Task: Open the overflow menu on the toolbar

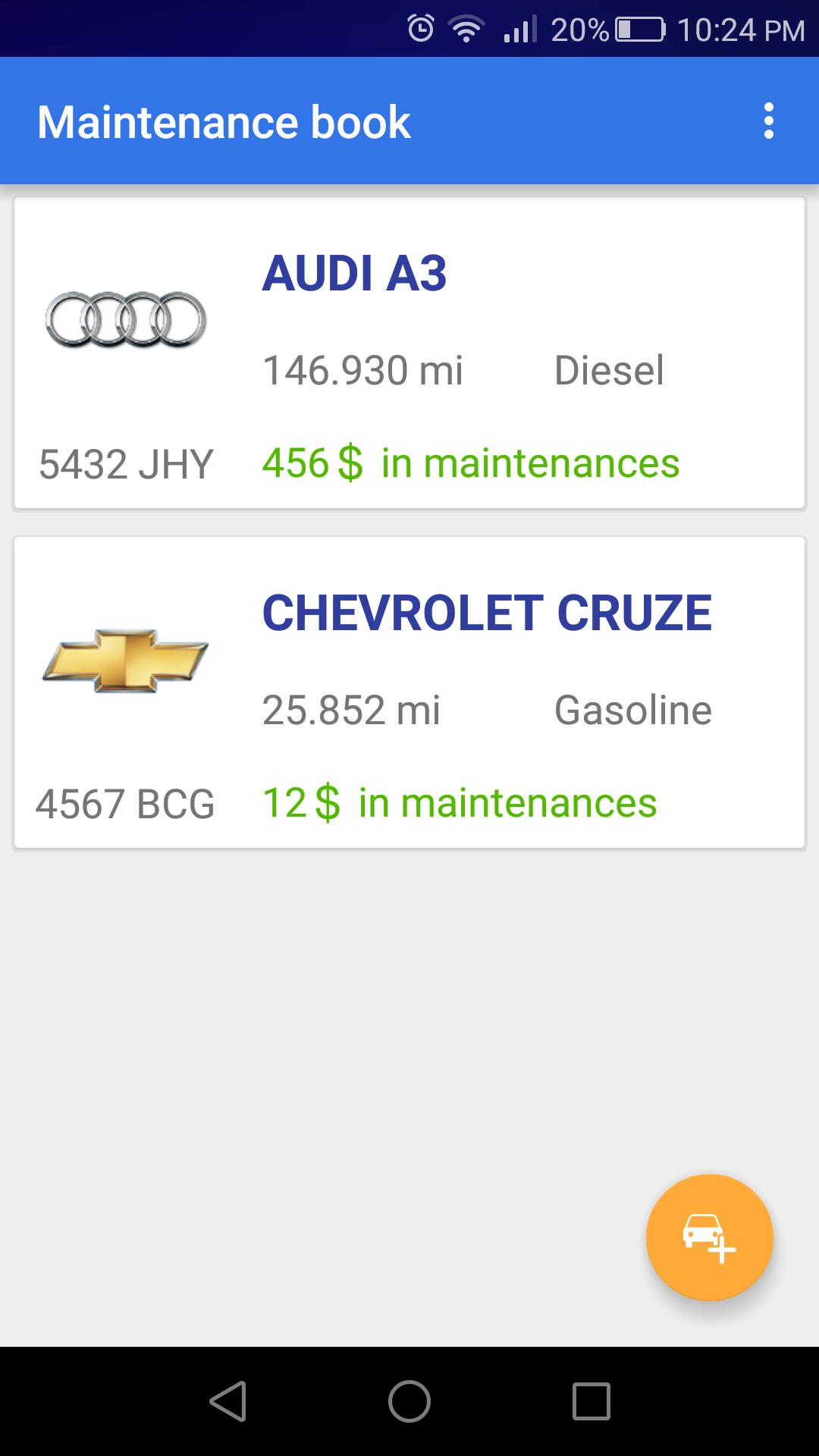Action: tap(768, 121)
